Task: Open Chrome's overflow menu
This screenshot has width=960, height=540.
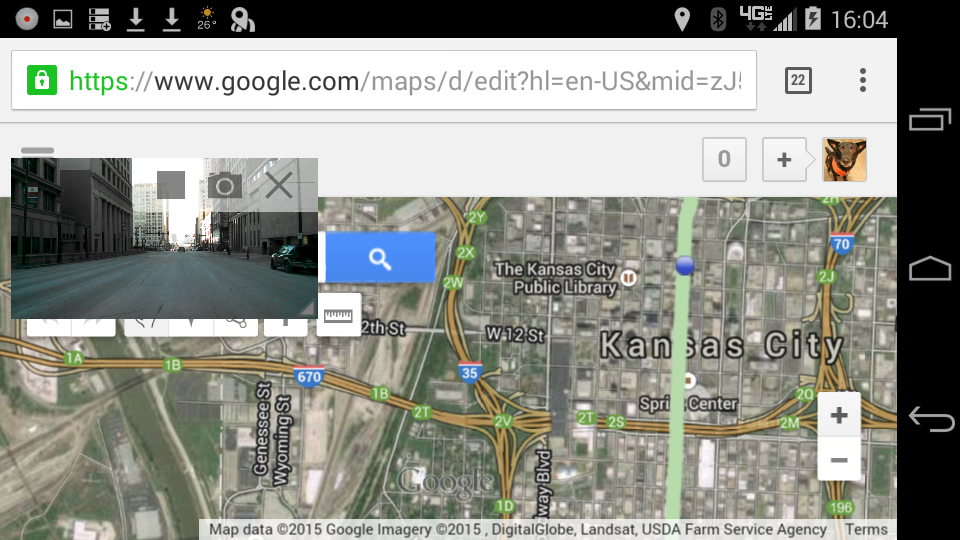Action: [863, 81]
